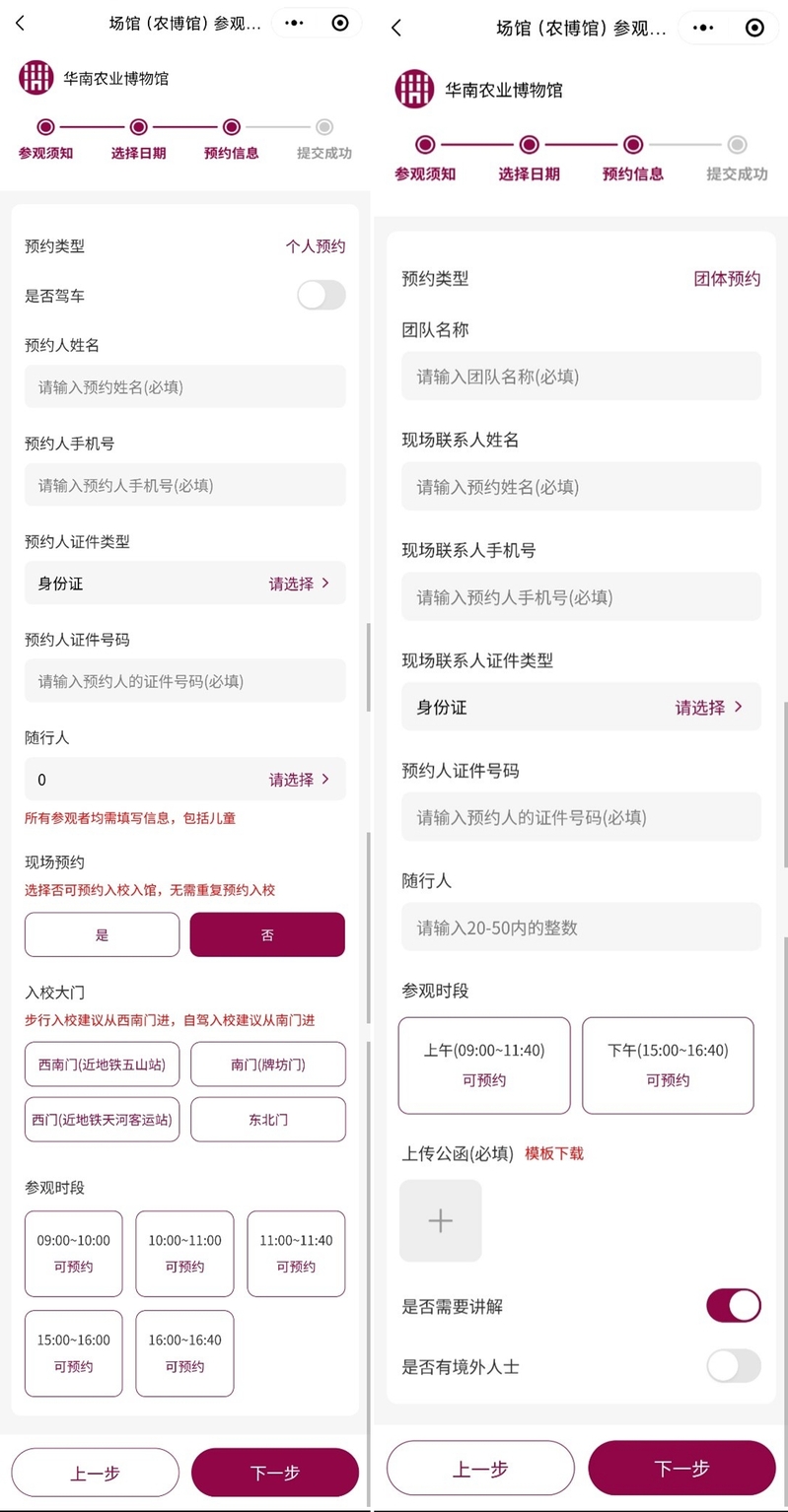Choose the 西南门(近地铁五山站) gate
Viewport: 788px width, 1512px height.
coord(103,1065)
